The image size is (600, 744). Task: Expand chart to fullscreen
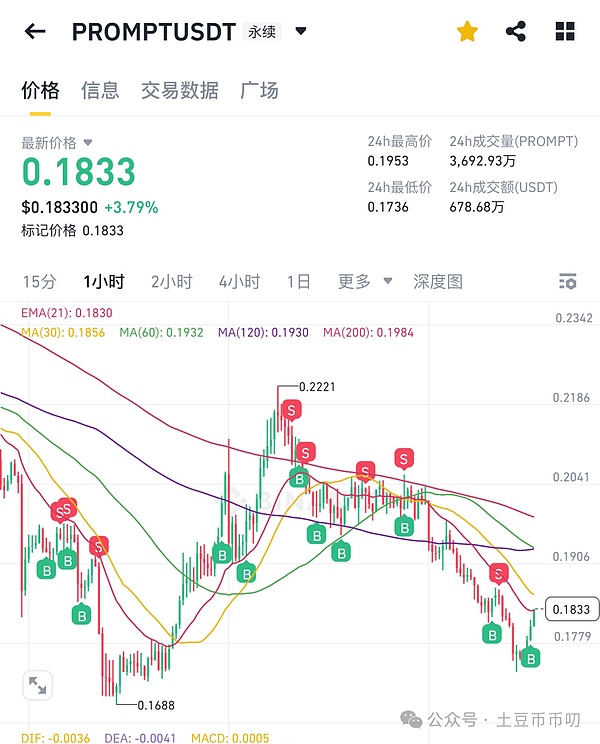click(x=37, y=686)
